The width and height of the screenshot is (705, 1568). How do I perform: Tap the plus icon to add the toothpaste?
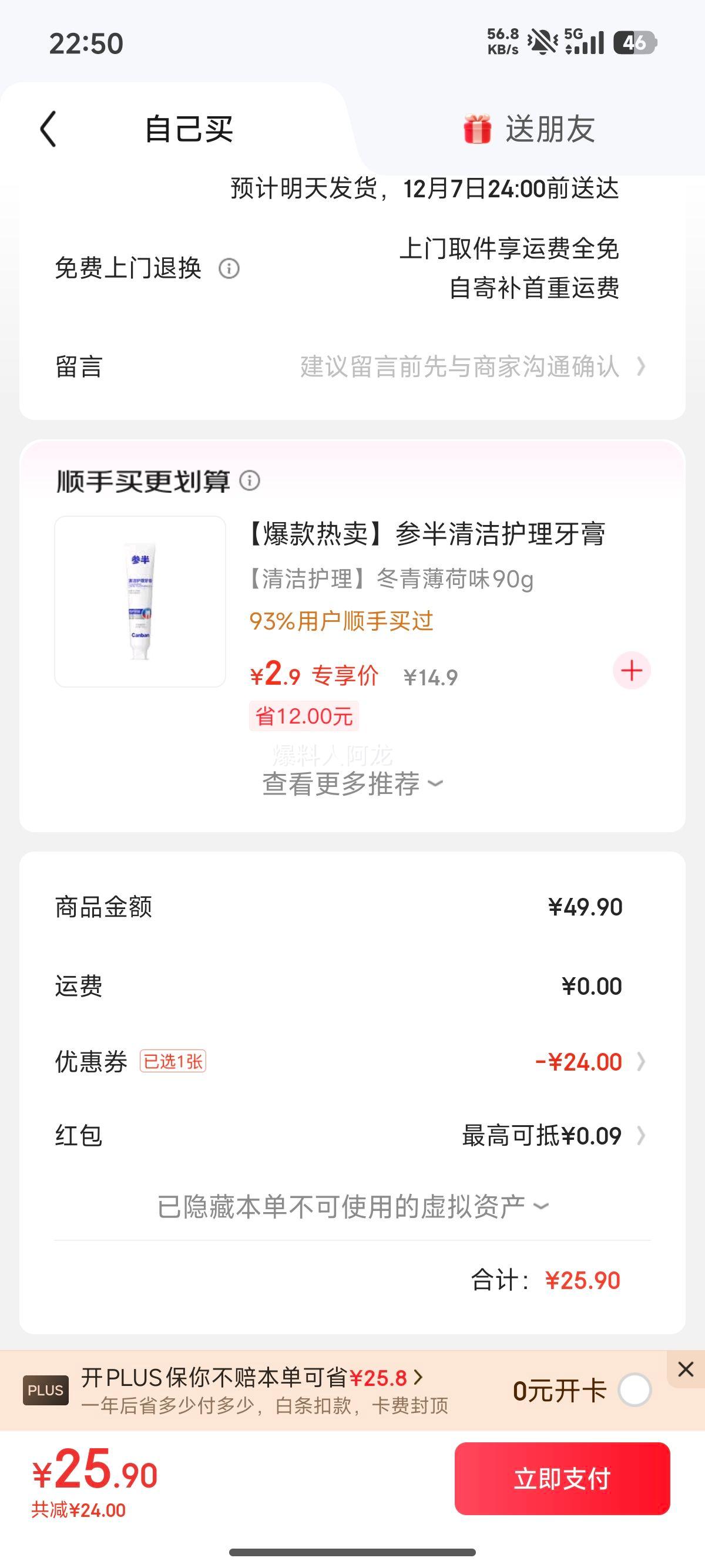click(x=632, y=669)
